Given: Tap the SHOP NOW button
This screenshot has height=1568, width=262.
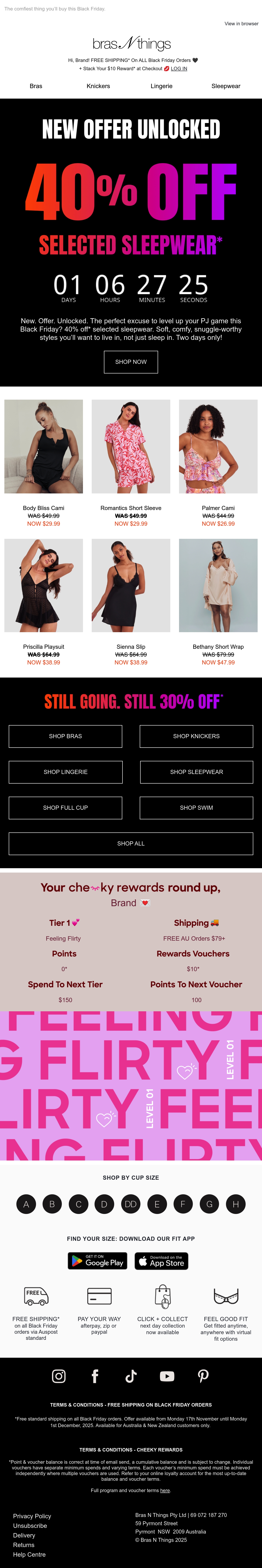Looking at the screenshot, I should pos(131,361).
